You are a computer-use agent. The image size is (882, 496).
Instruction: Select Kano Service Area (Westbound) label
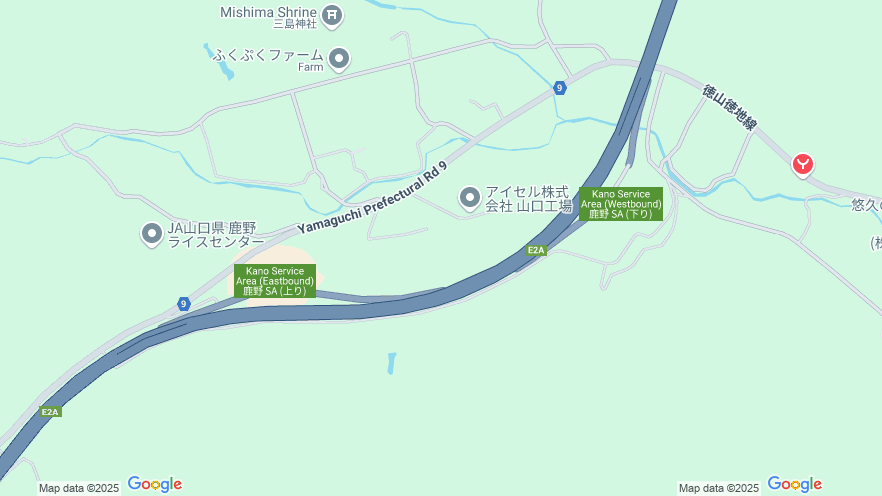click(x=621, y=204)
